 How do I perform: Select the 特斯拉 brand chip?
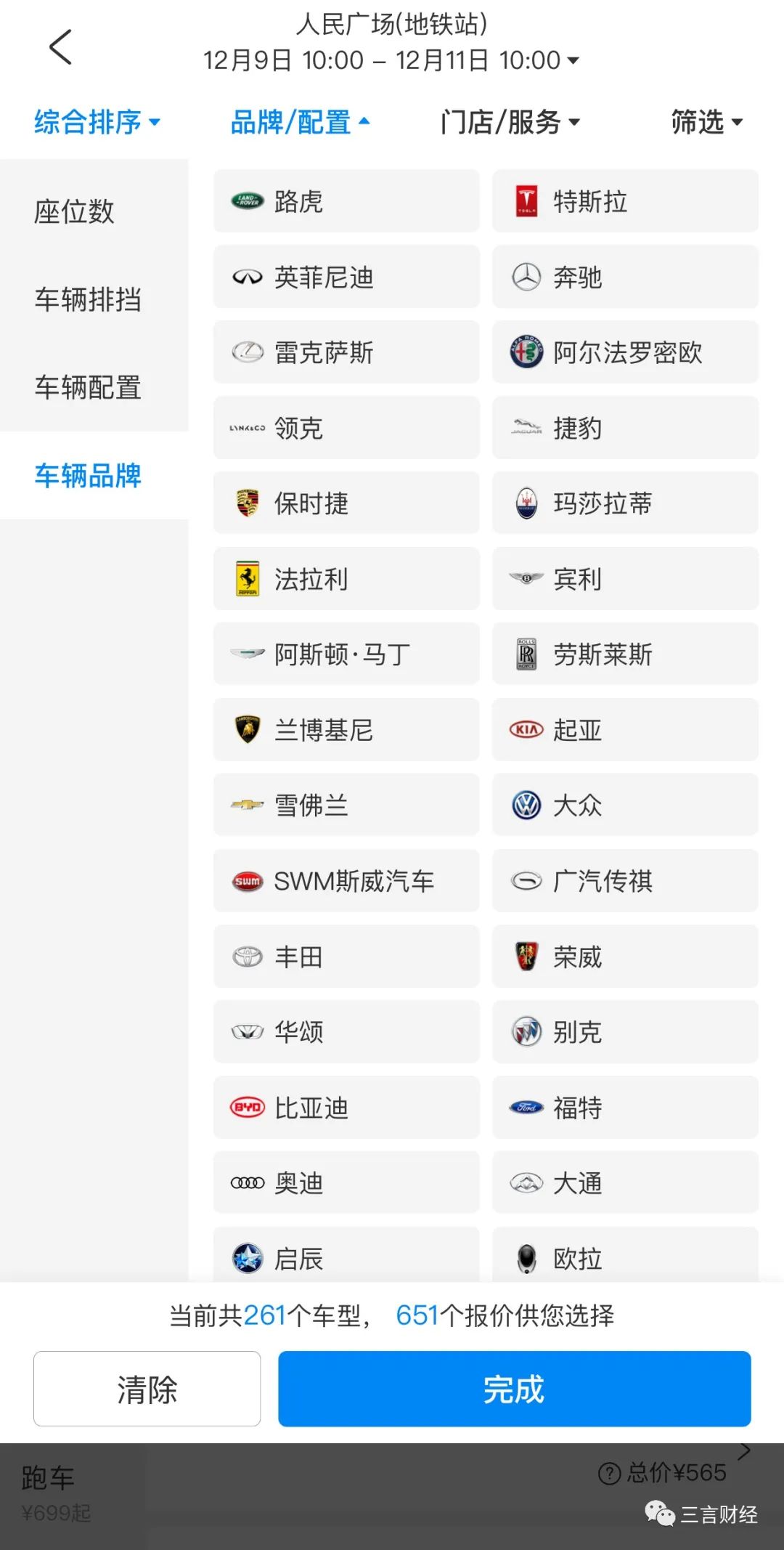tap(625, 201)
